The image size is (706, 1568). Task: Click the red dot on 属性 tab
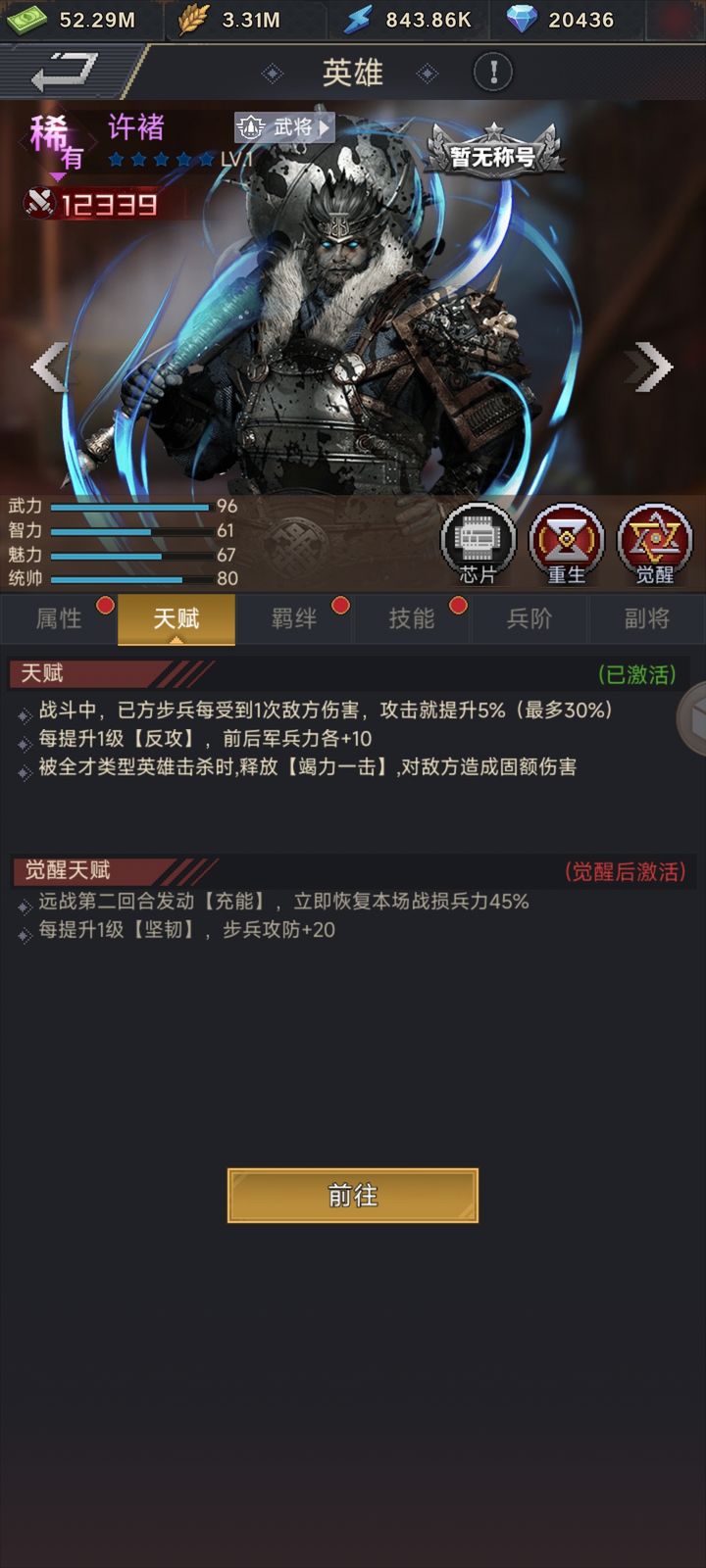[105, 607]
